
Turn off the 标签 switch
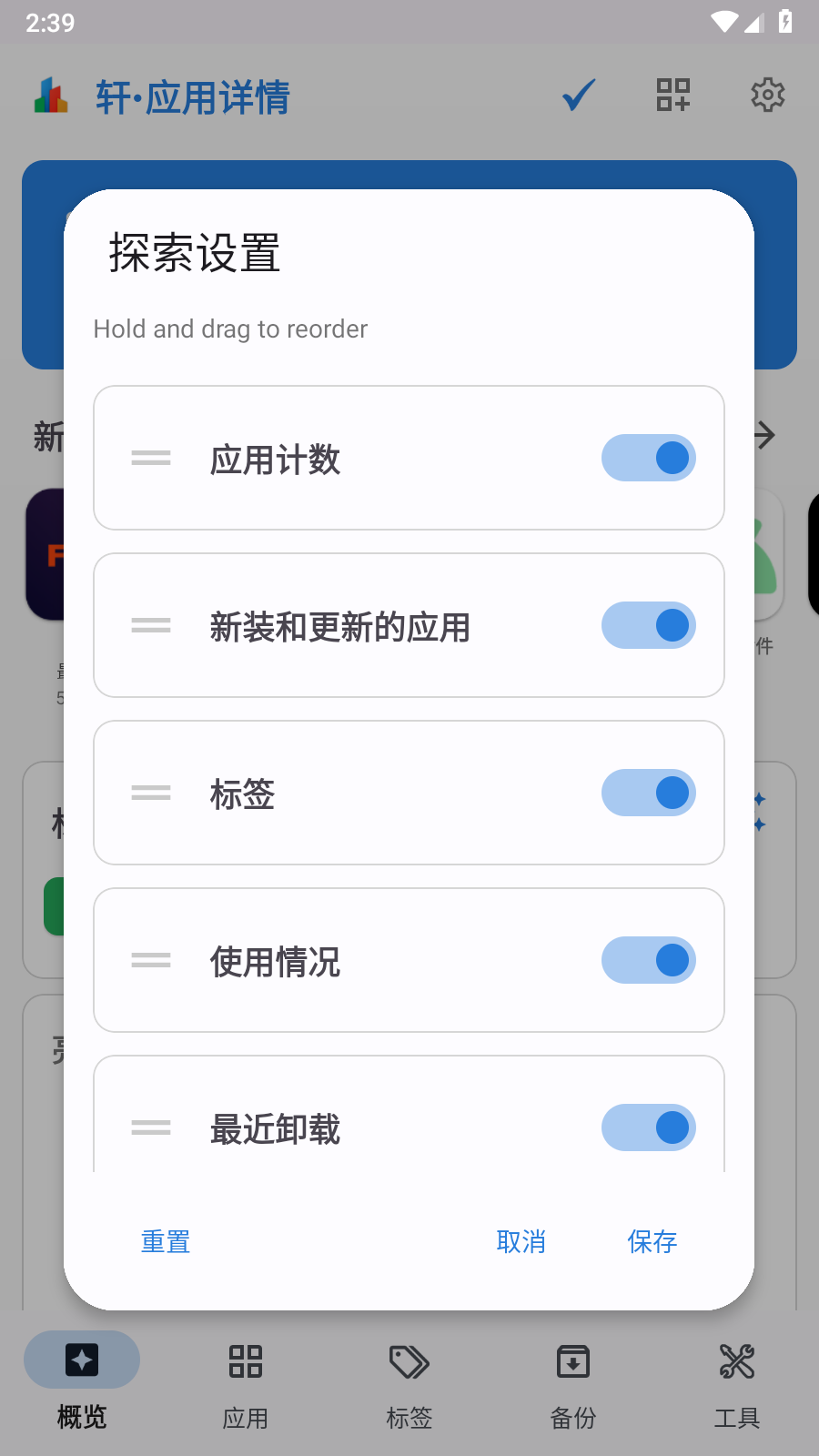pos(649,793)
